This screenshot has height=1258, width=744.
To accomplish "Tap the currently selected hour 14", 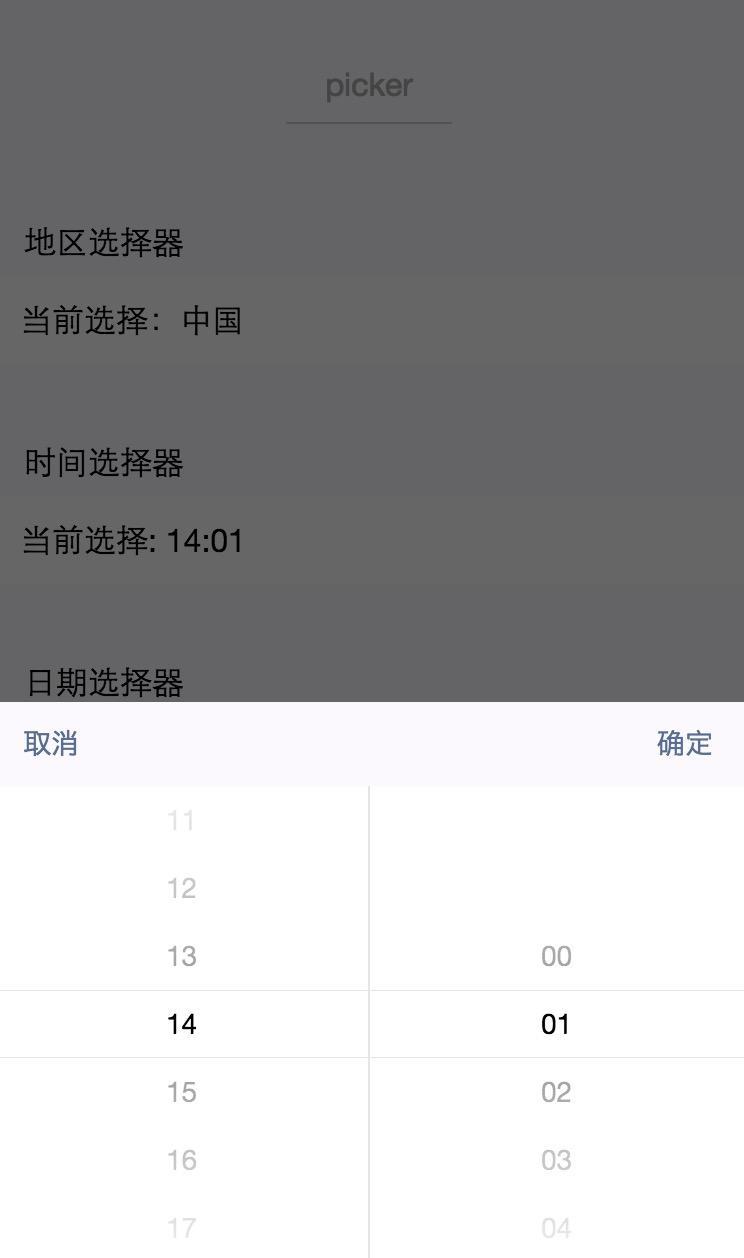I will (182, 1024).
